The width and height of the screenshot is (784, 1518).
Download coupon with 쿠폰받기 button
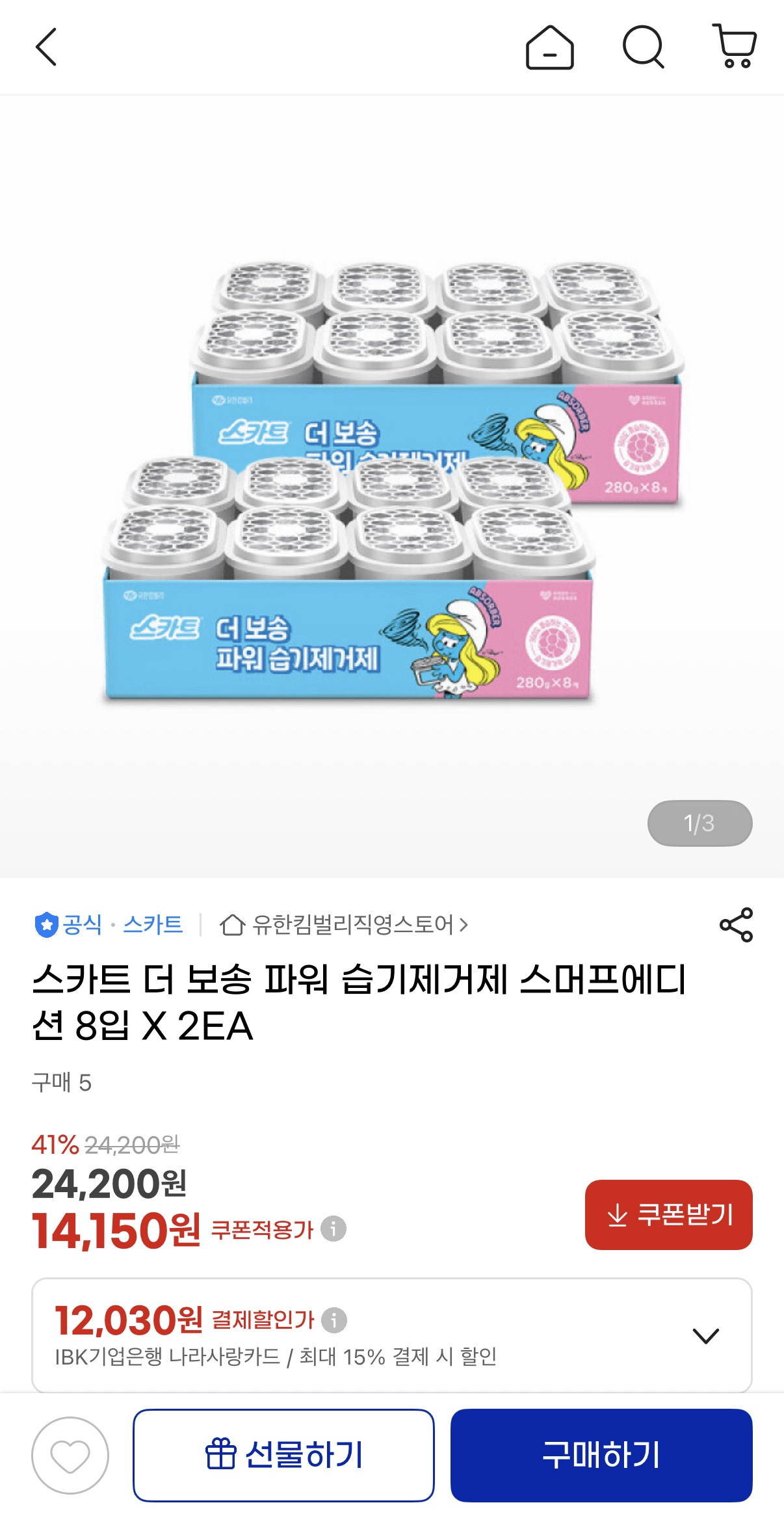pyautogui.click(x=668, y=1214)
